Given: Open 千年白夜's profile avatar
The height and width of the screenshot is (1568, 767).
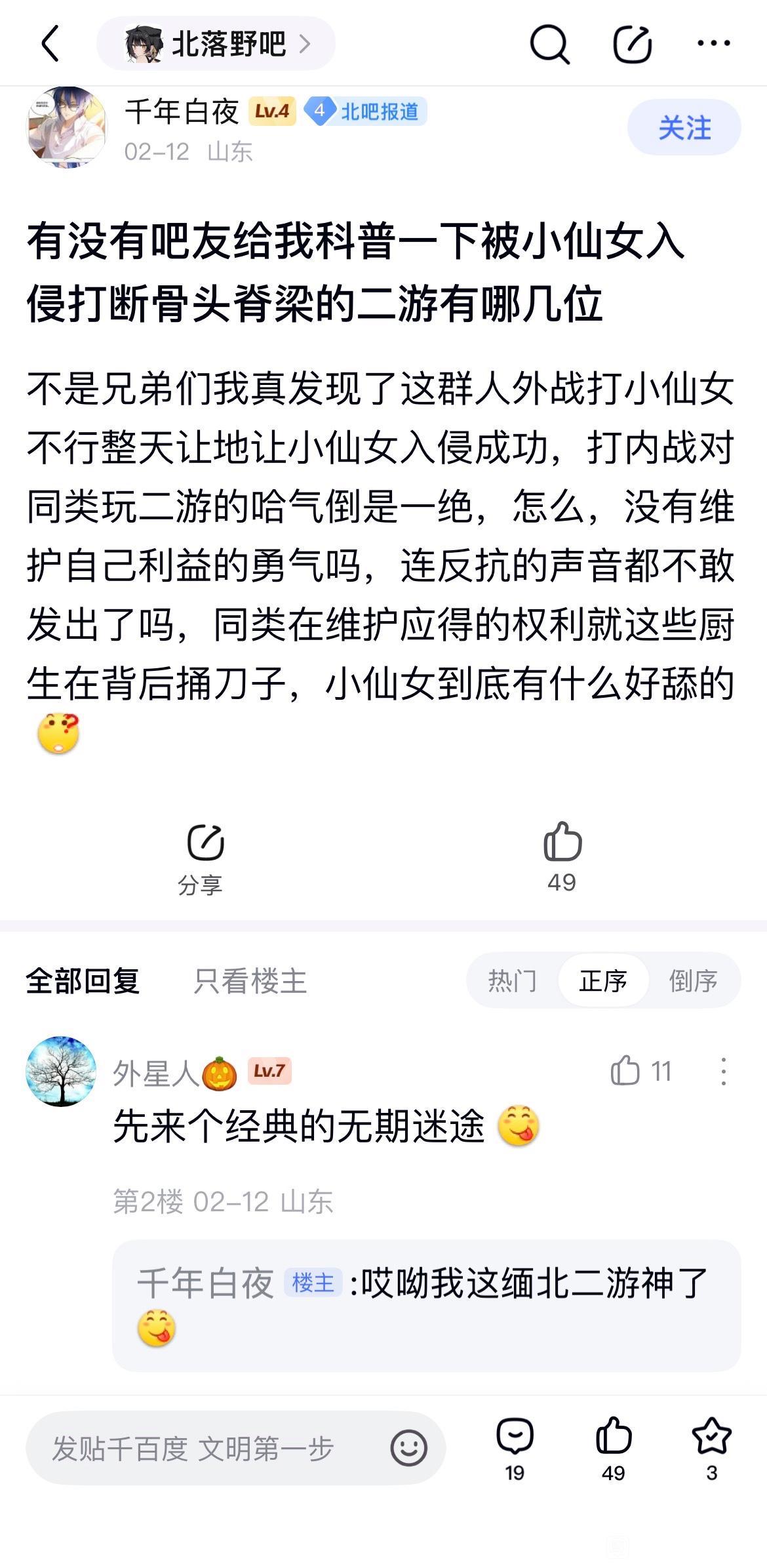Looking at the screenshot, I should 66,127.
